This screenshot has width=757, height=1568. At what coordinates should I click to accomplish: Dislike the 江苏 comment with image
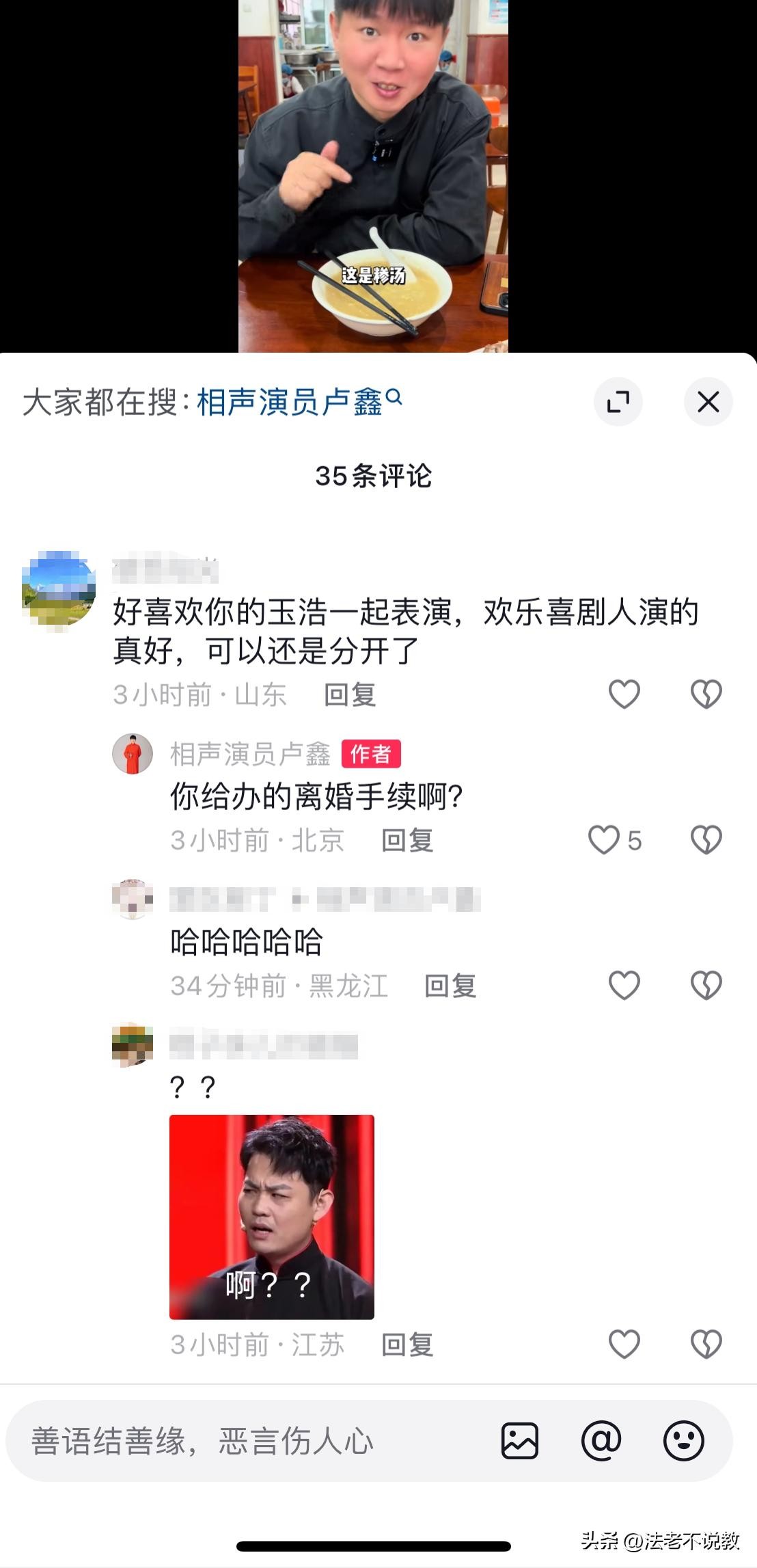(x=706, y=1344)
